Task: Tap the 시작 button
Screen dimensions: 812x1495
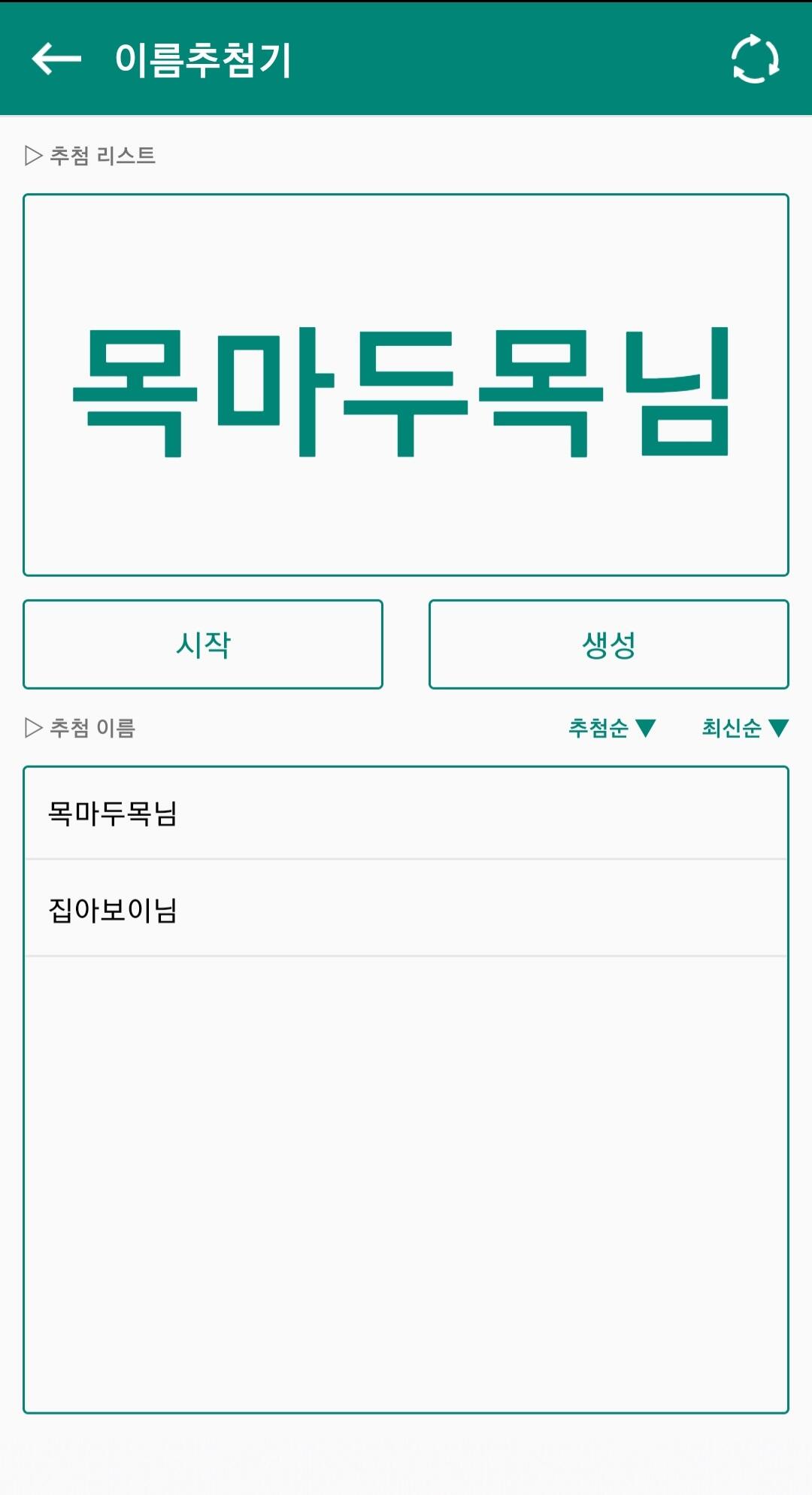Action: coord(203,644)
